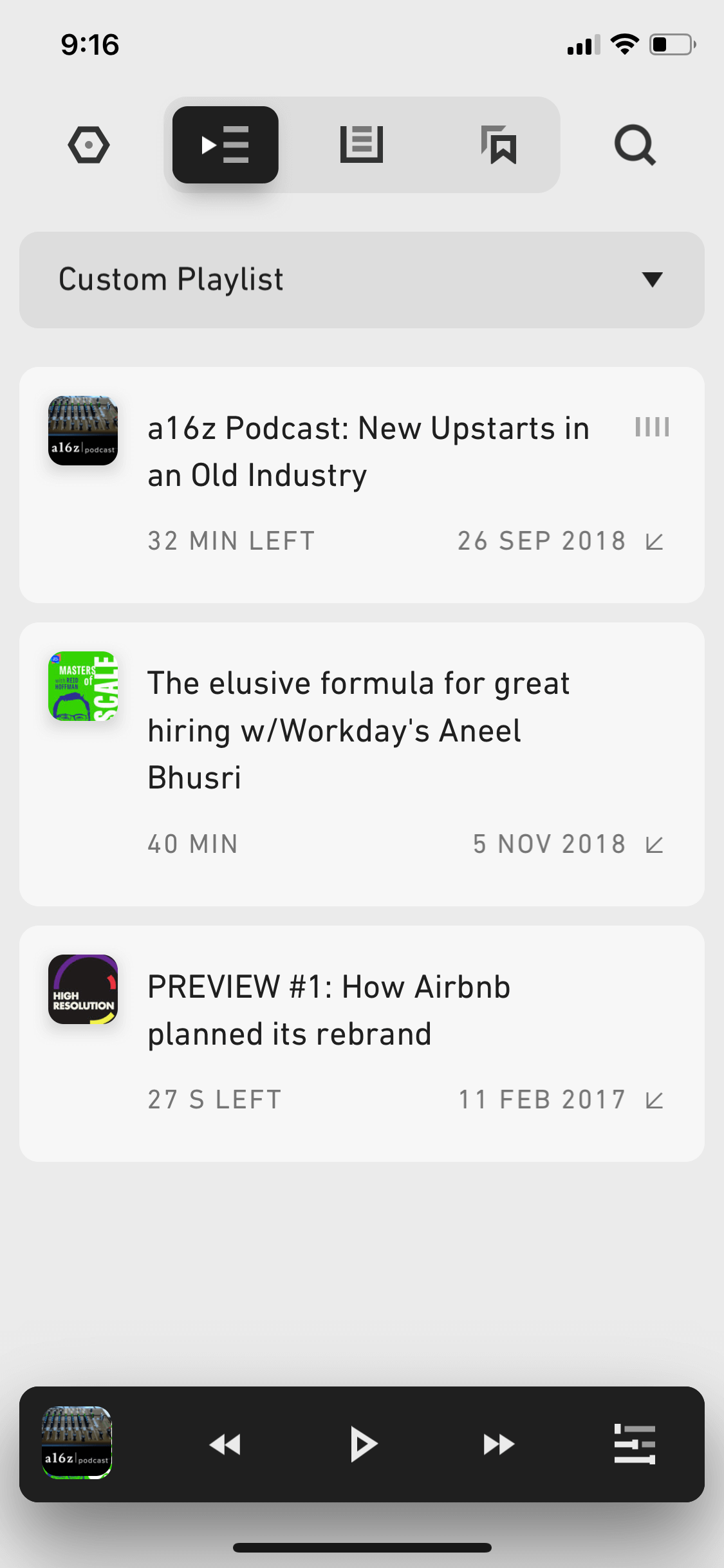Rewind the current episode

point(225,1444)
